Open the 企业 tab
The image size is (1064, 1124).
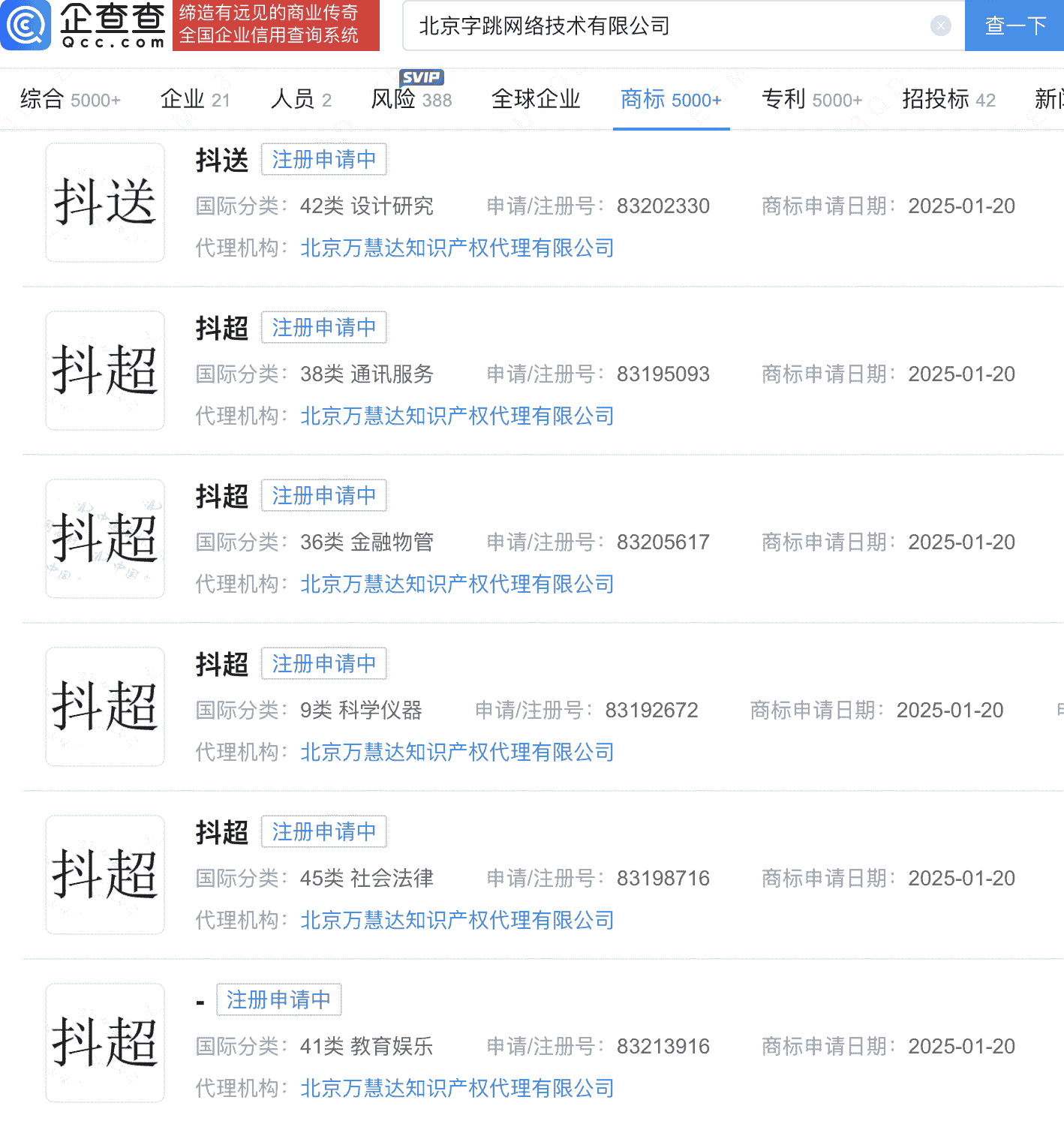point(194,99)
